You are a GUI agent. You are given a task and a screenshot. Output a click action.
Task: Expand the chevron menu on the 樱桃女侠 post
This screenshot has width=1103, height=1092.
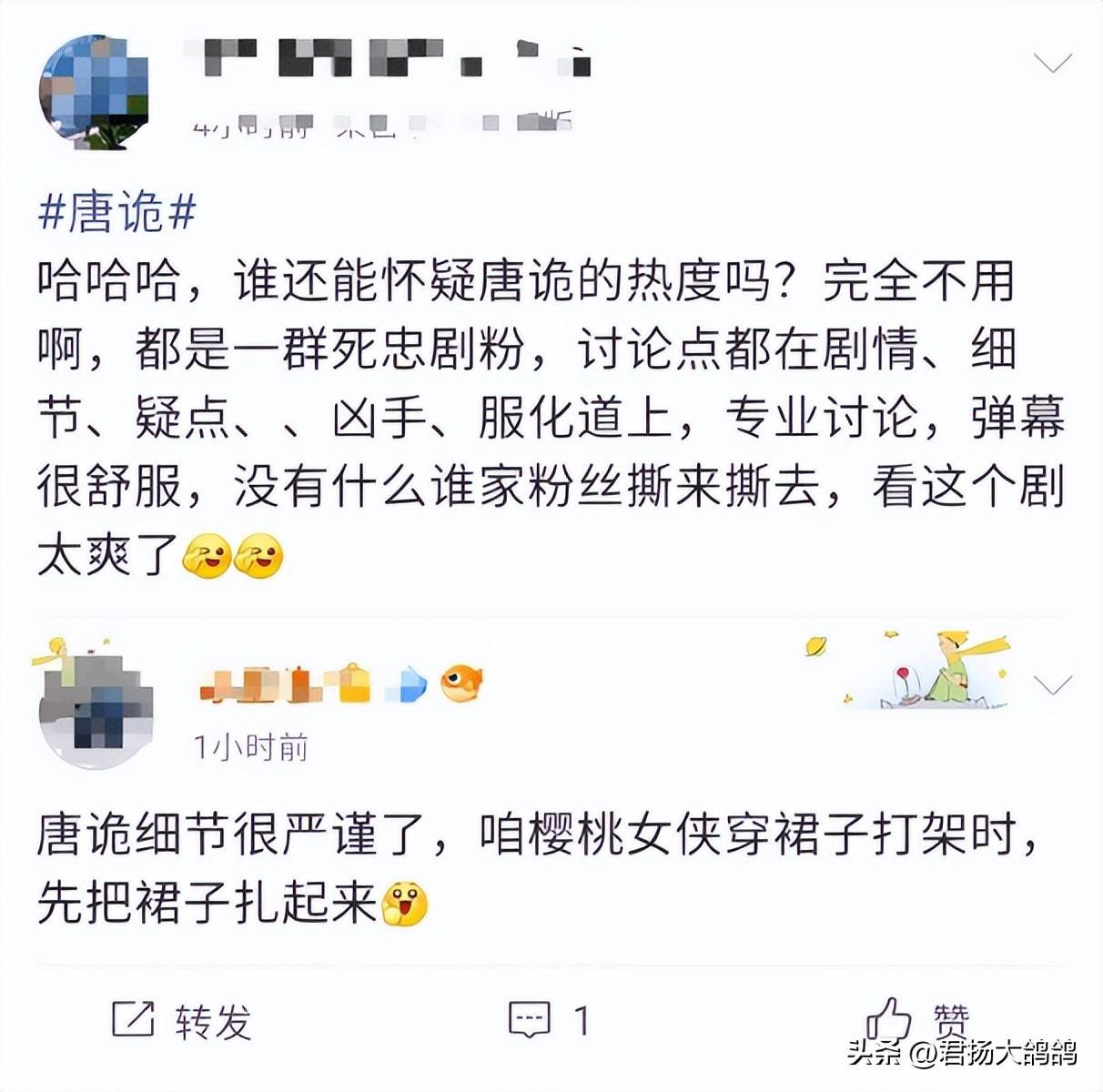point(1053,684)
